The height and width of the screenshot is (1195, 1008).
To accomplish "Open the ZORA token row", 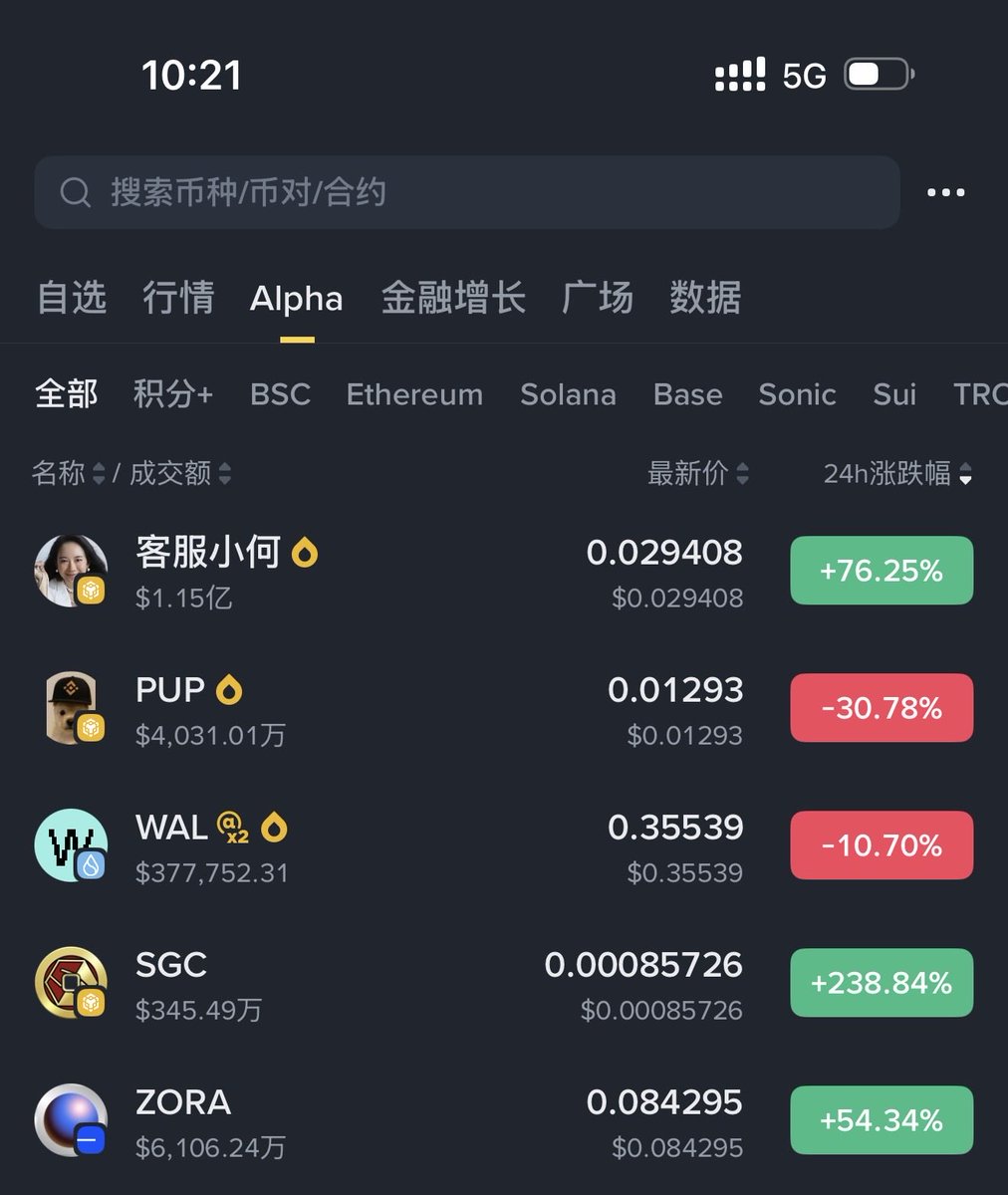I will (x=398, y=1120).
